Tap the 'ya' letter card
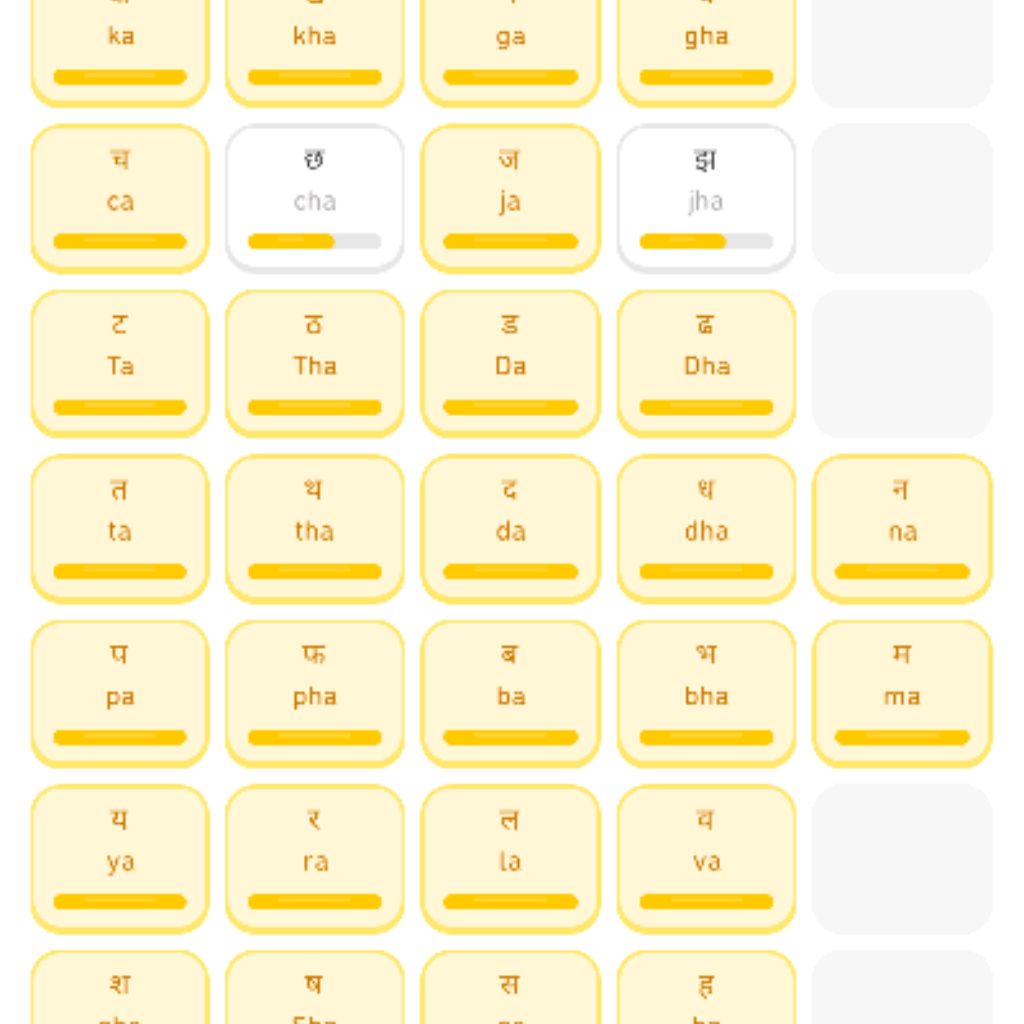The width and height of the screenshot is (1024, 1024). point(120,858)
